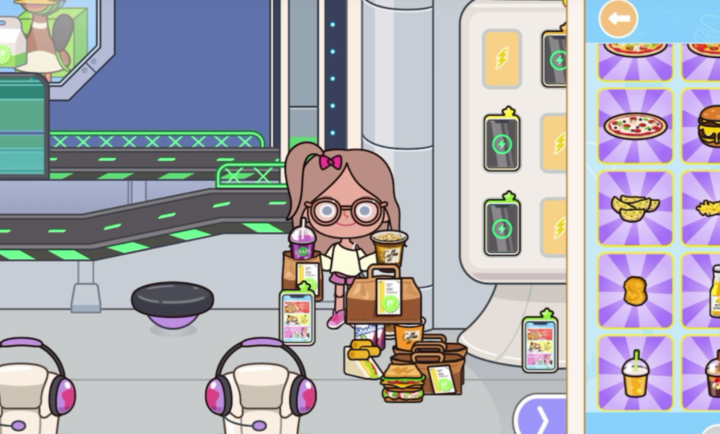
Task: Select the whole pizza item tile
Action: 635,126
